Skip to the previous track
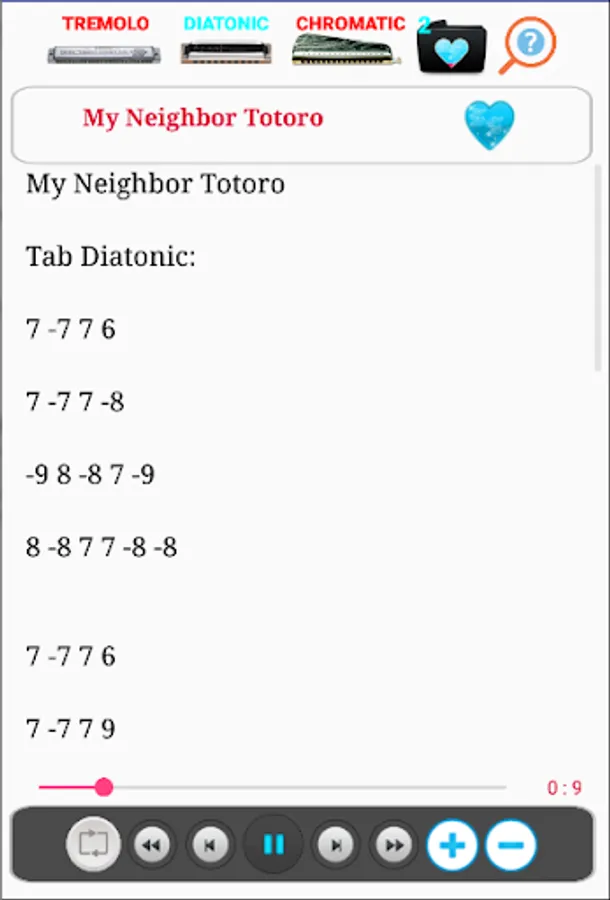Image resolution: width=610 pixels, height=900 pixels. [x=211, y=846]
